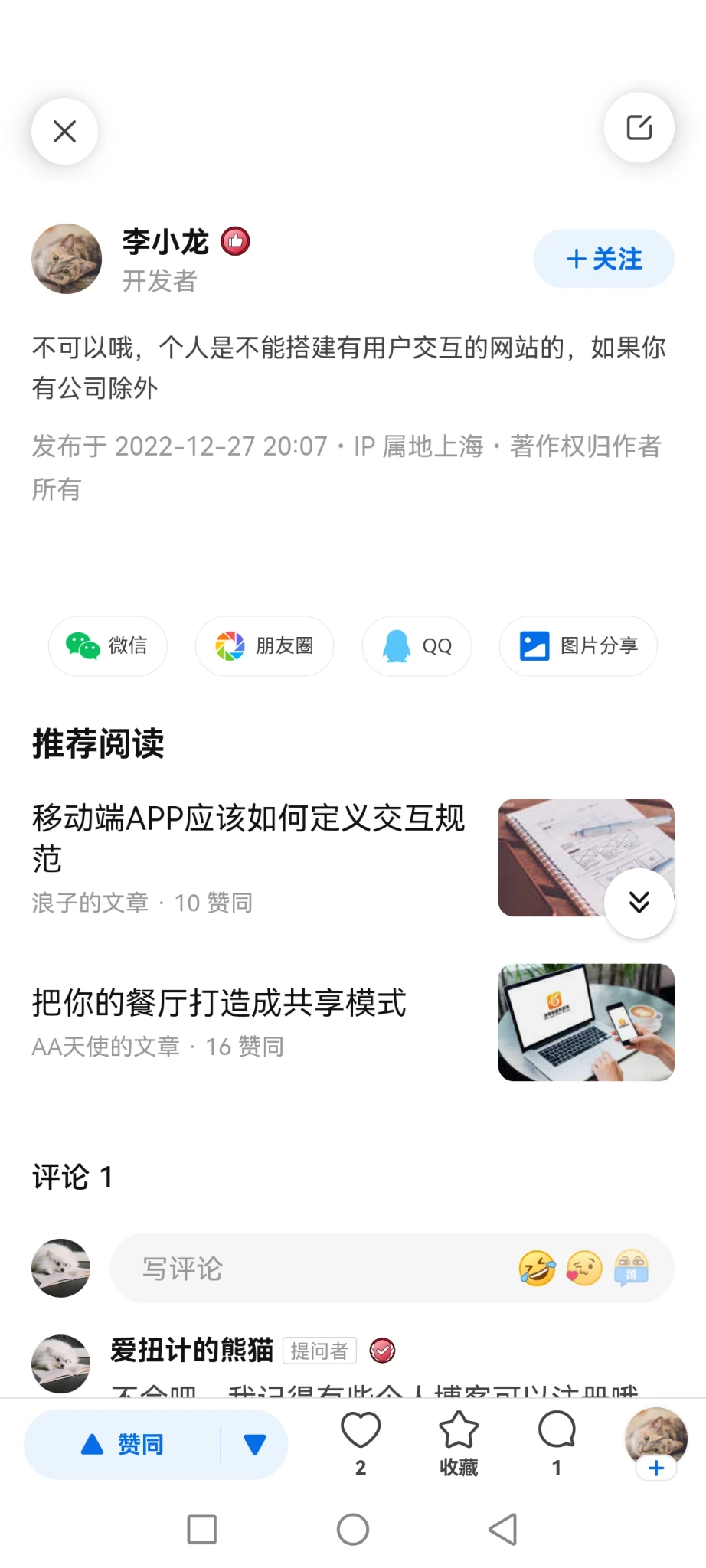Tap the write-answer edit icon

(x=639, y=127)
